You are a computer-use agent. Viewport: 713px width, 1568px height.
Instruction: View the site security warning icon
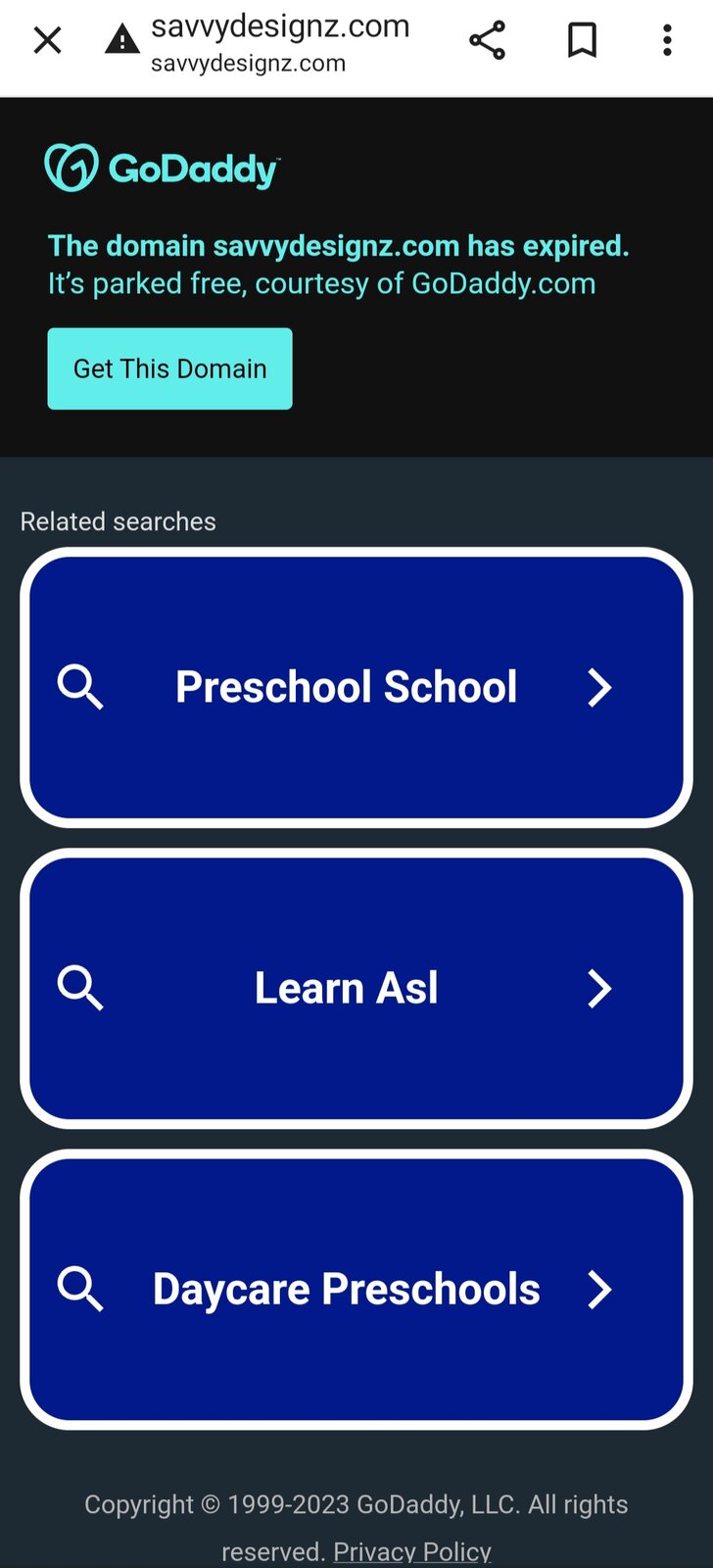[x=122, y=40]
